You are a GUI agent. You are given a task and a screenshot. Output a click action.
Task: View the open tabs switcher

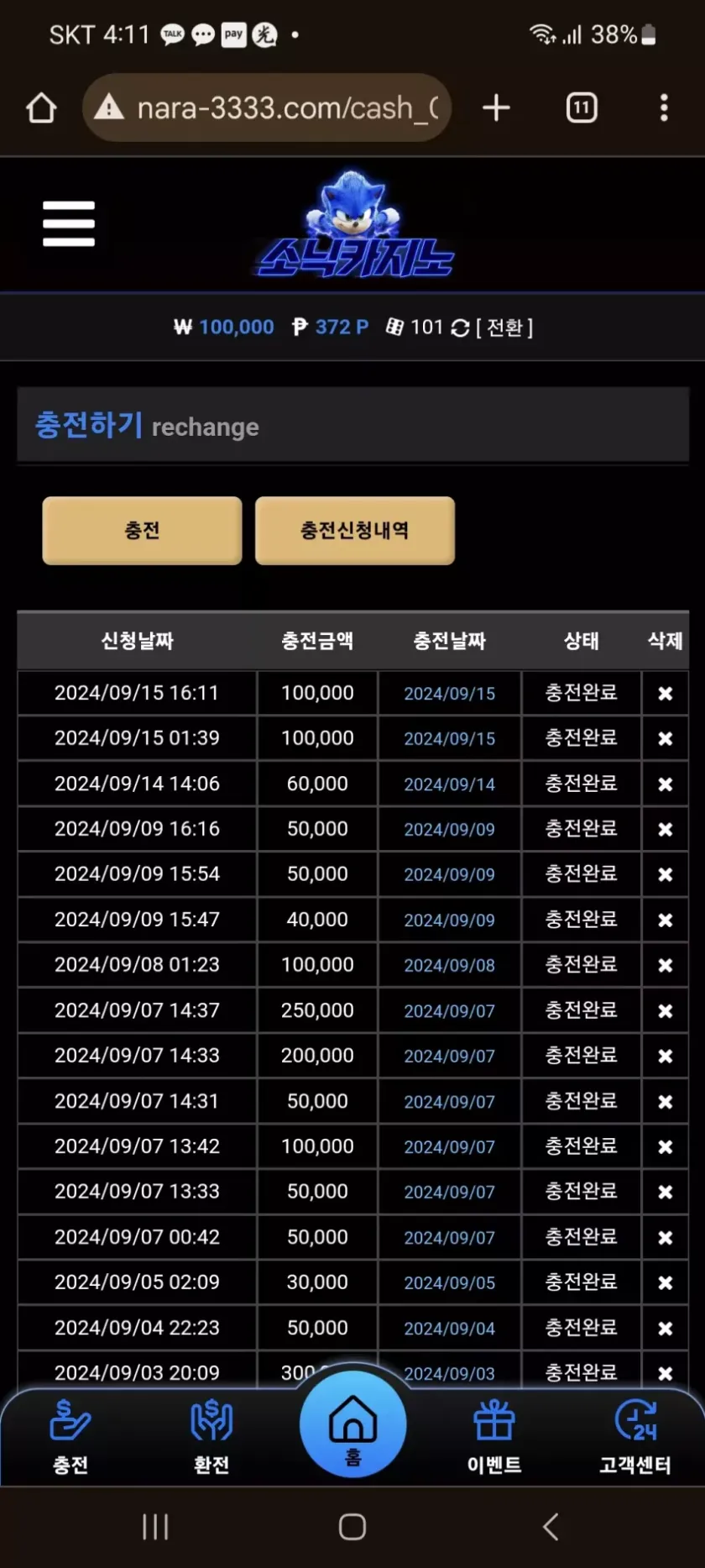tap(582, 108)
